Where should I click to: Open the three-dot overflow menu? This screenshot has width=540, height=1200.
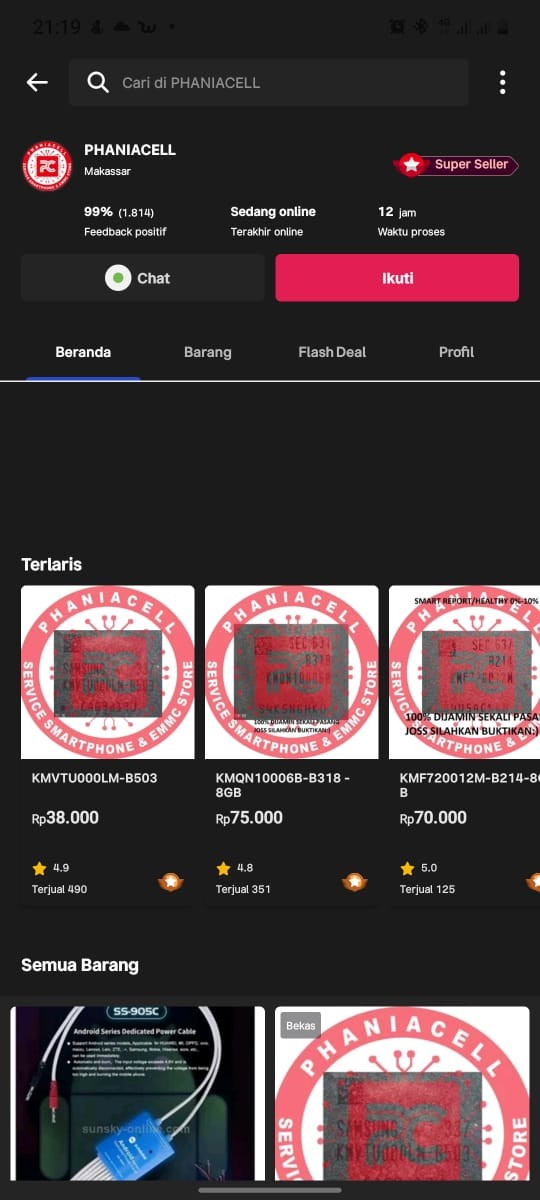[x=502, y=83]
